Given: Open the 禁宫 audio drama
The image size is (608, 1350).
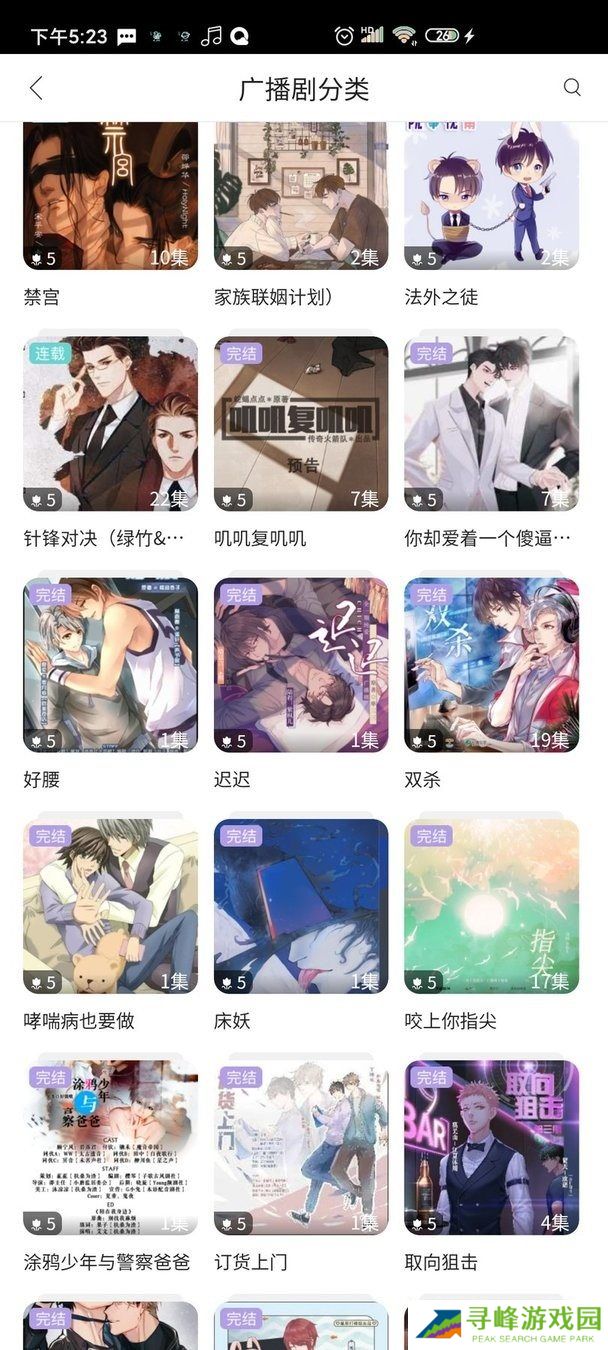Looking at the screenshot, I should (110, 197).
